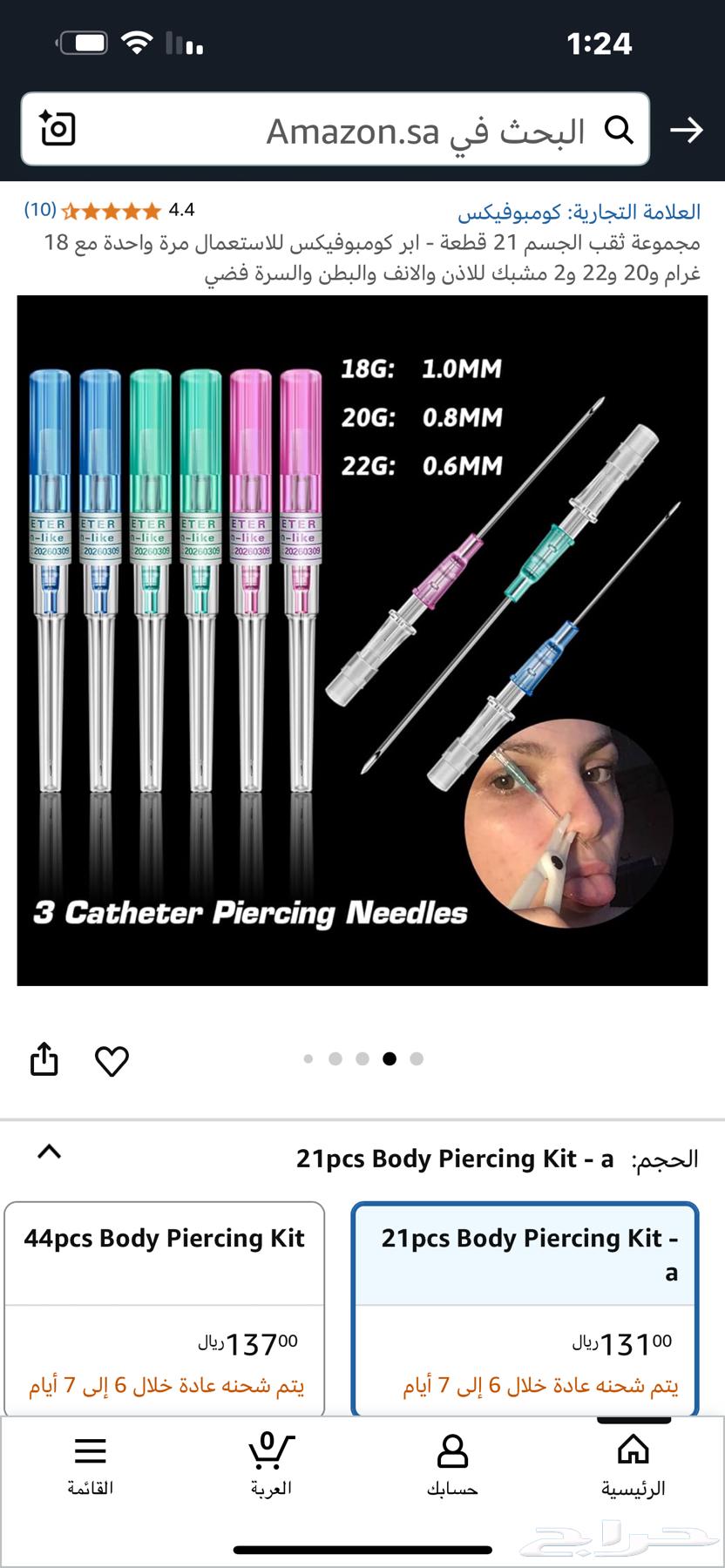Collapse the الحجم size options

(50, 1152)
